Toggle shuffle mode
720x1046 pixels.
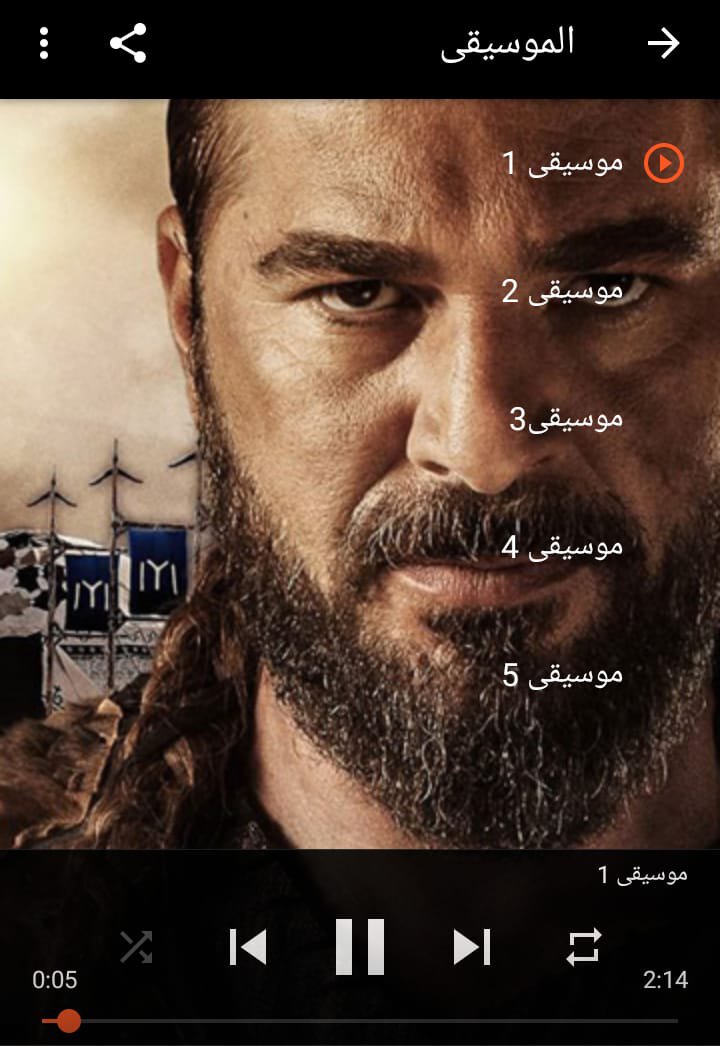[136, 946]
